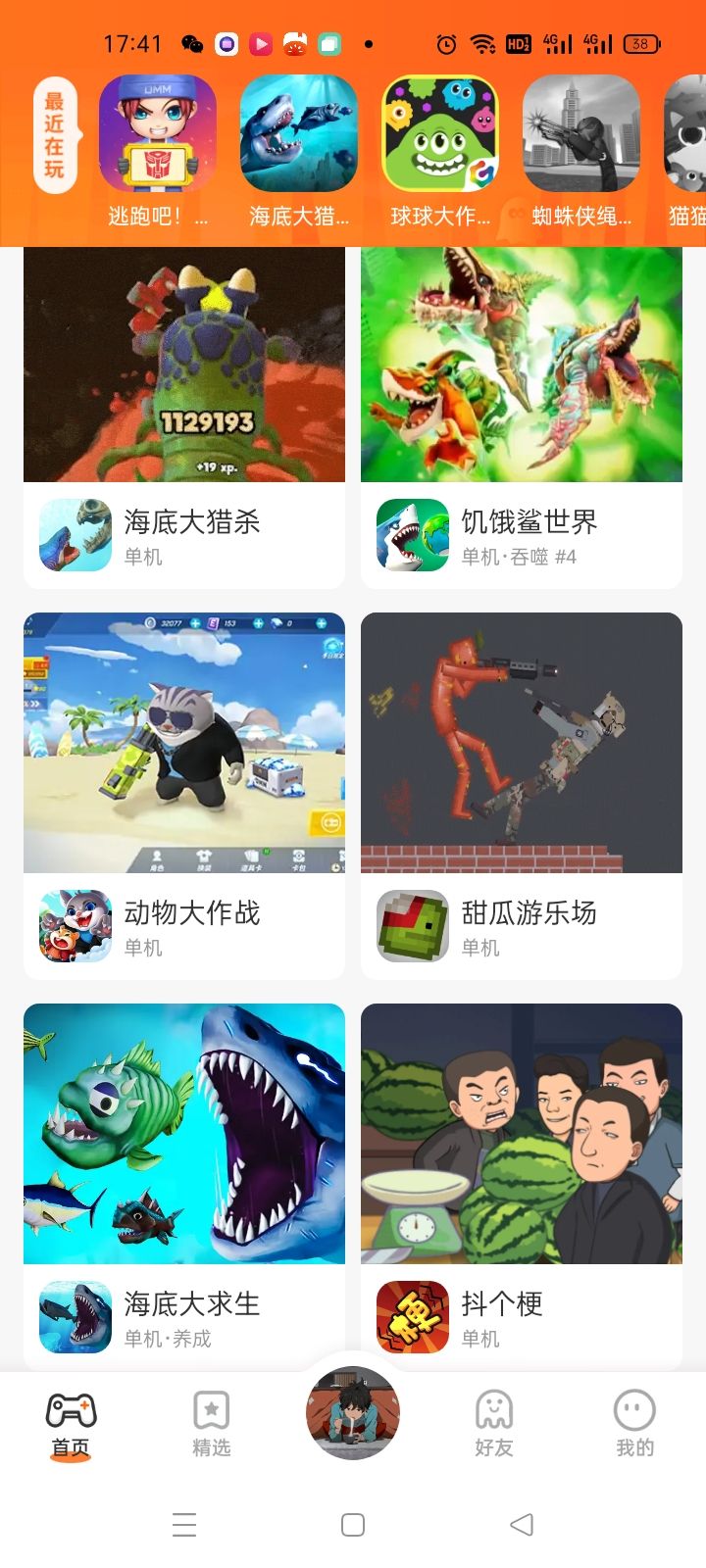Open the 饥饿鲨世界 game card
706x1568 pixels.
click(522, 416)
